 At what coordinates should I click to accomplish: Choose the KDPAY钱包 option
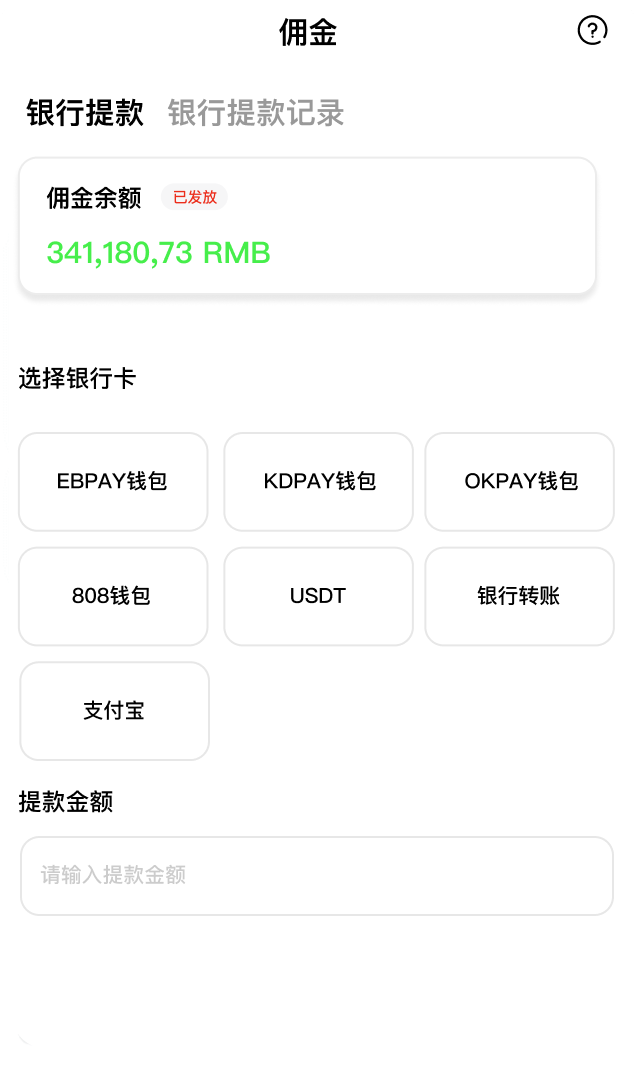[318, 481]
